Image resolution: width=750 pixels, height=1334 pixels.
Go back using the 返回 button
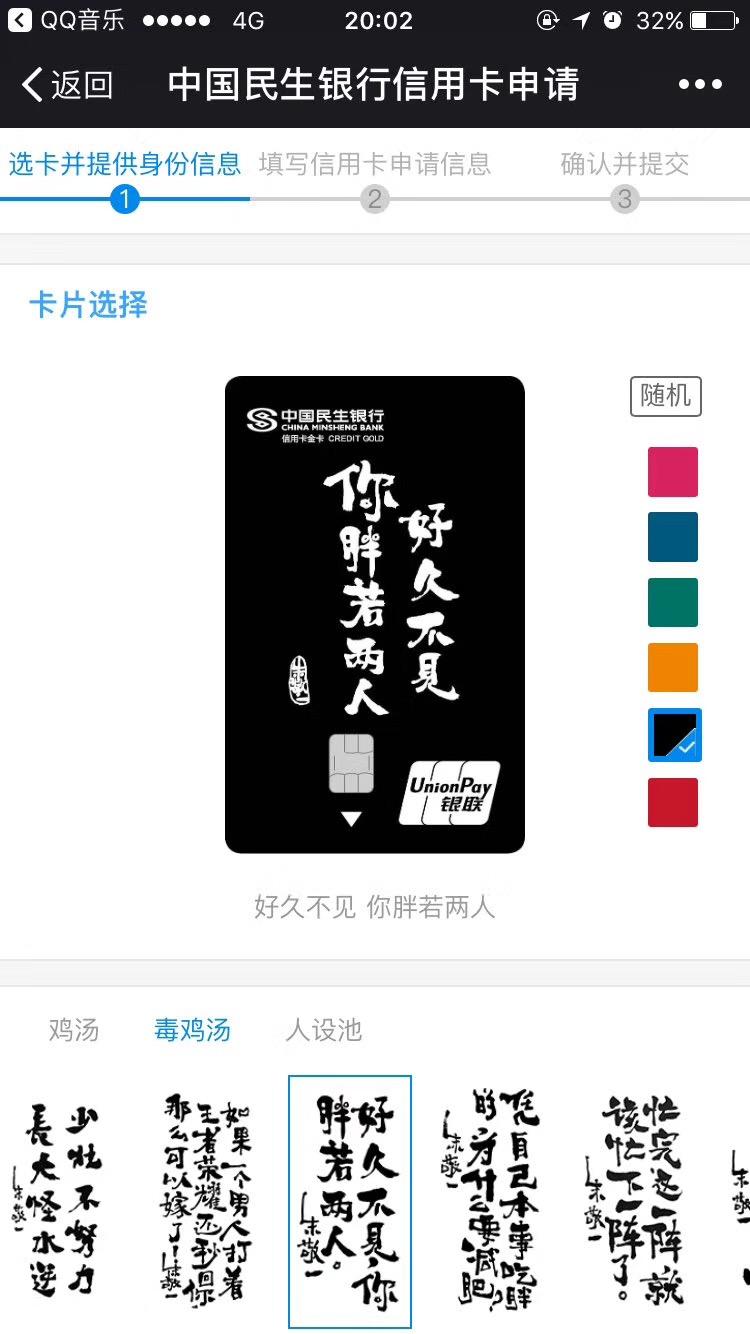(67, 85)
